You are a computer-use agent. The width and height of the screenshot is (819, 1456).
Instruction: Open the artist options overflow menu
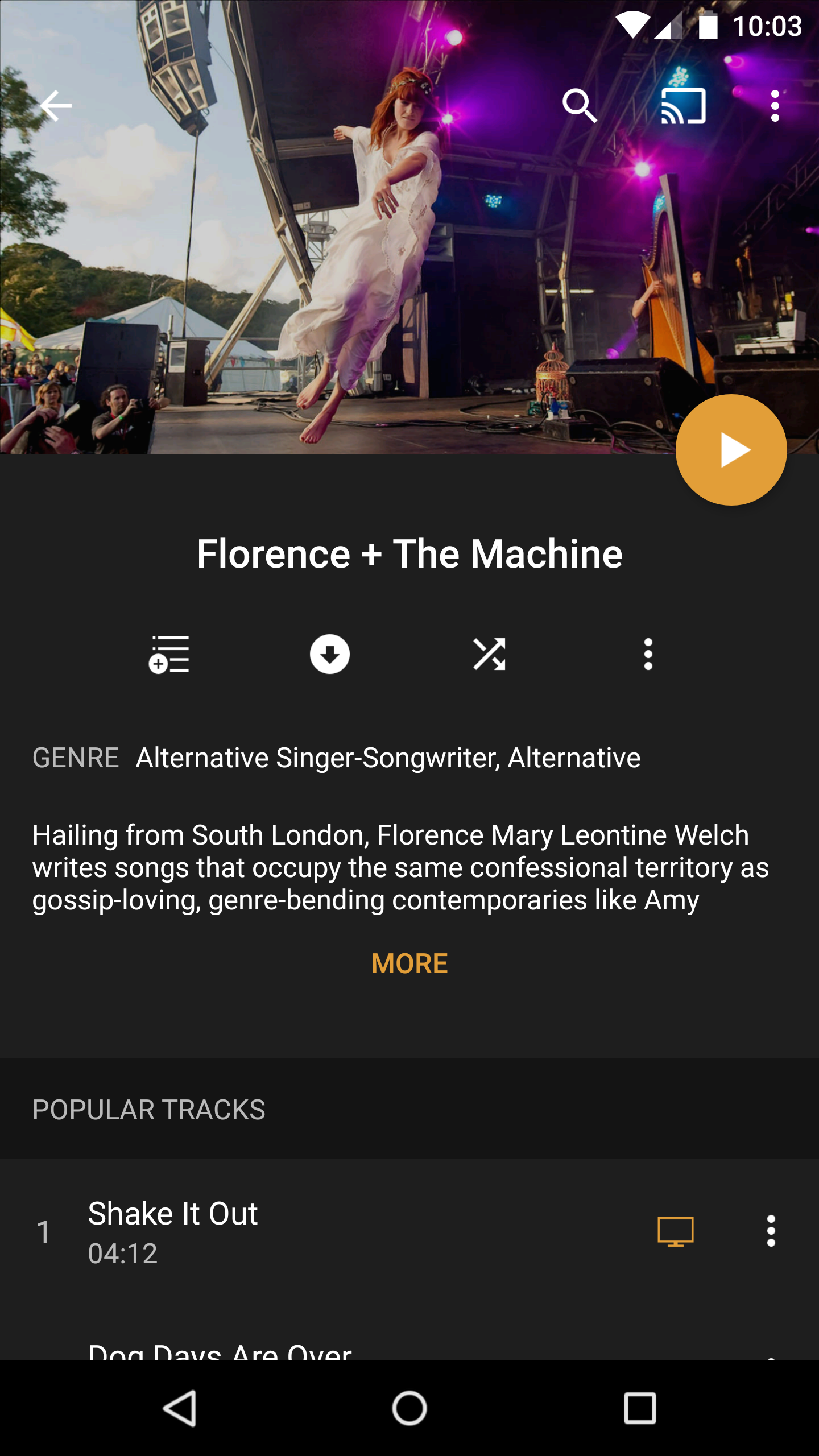click(x=648, y=655)
